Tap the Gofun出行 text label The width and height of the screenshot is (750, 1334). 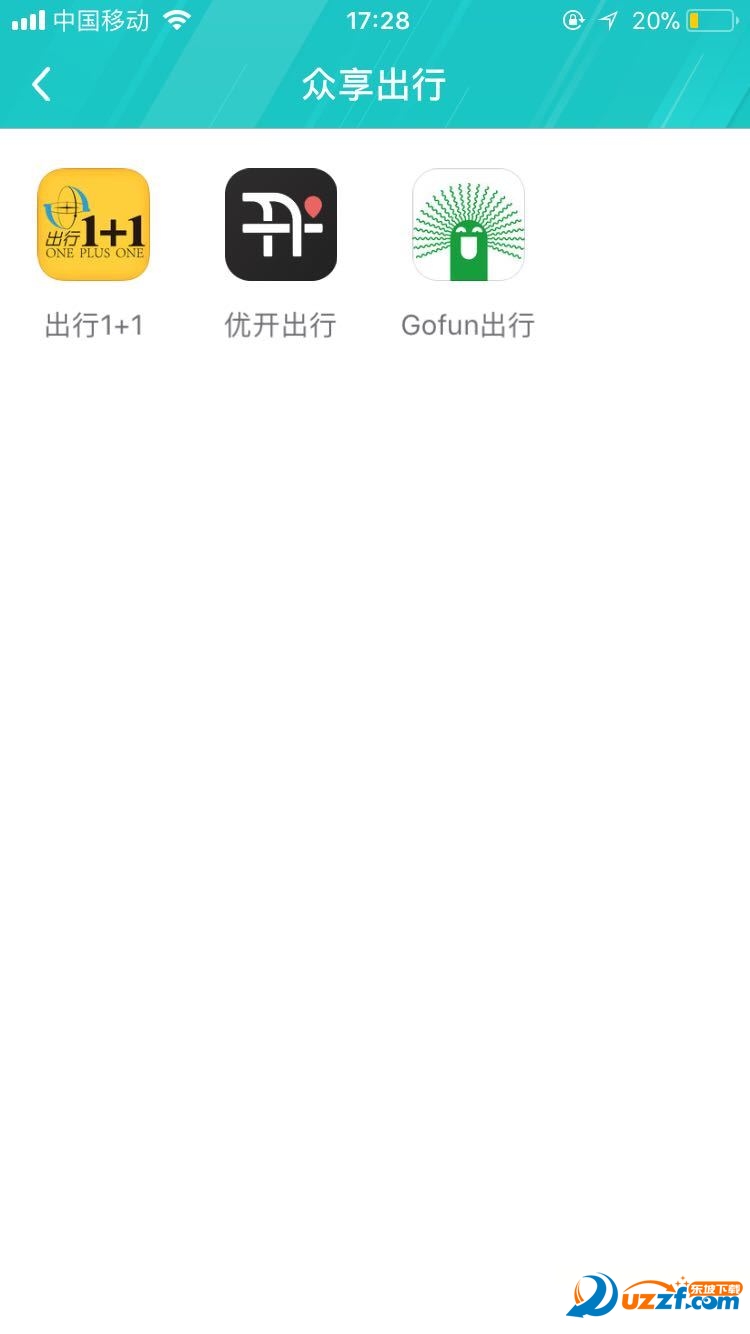point(468,325)
